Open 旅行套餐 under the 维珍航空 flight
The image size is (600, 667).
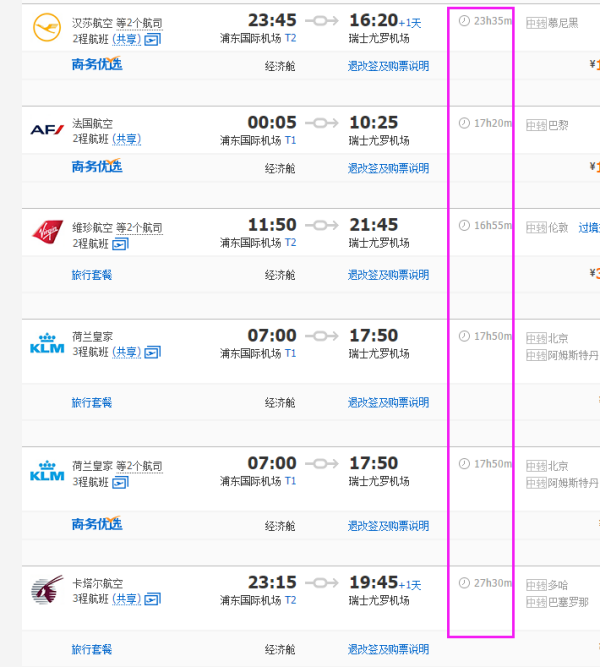[x=92, y=275]
